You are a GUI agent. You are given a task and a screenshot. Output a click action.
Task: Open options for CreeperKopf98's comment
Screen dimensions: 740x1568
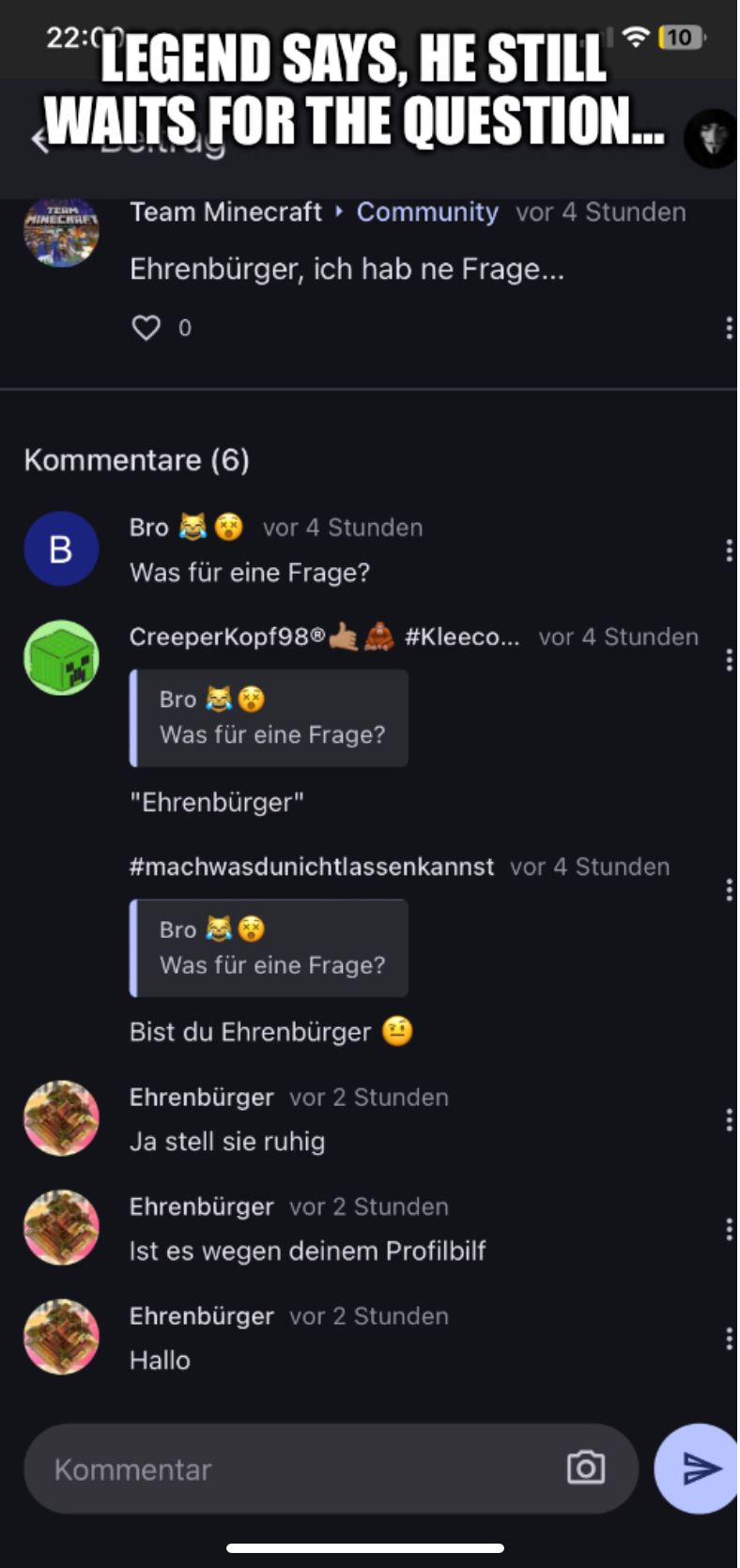729,660
